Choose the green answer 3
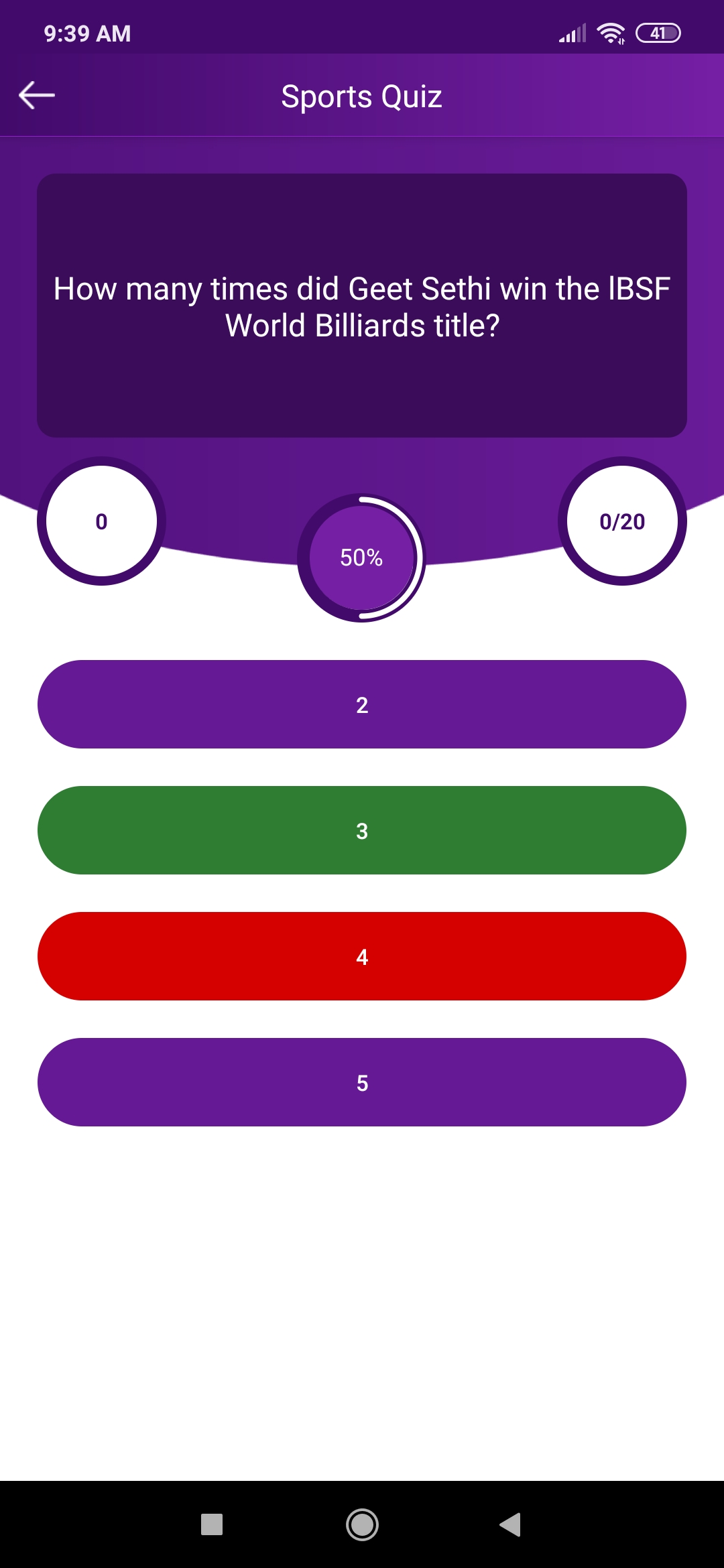 [x=362, y=830]
